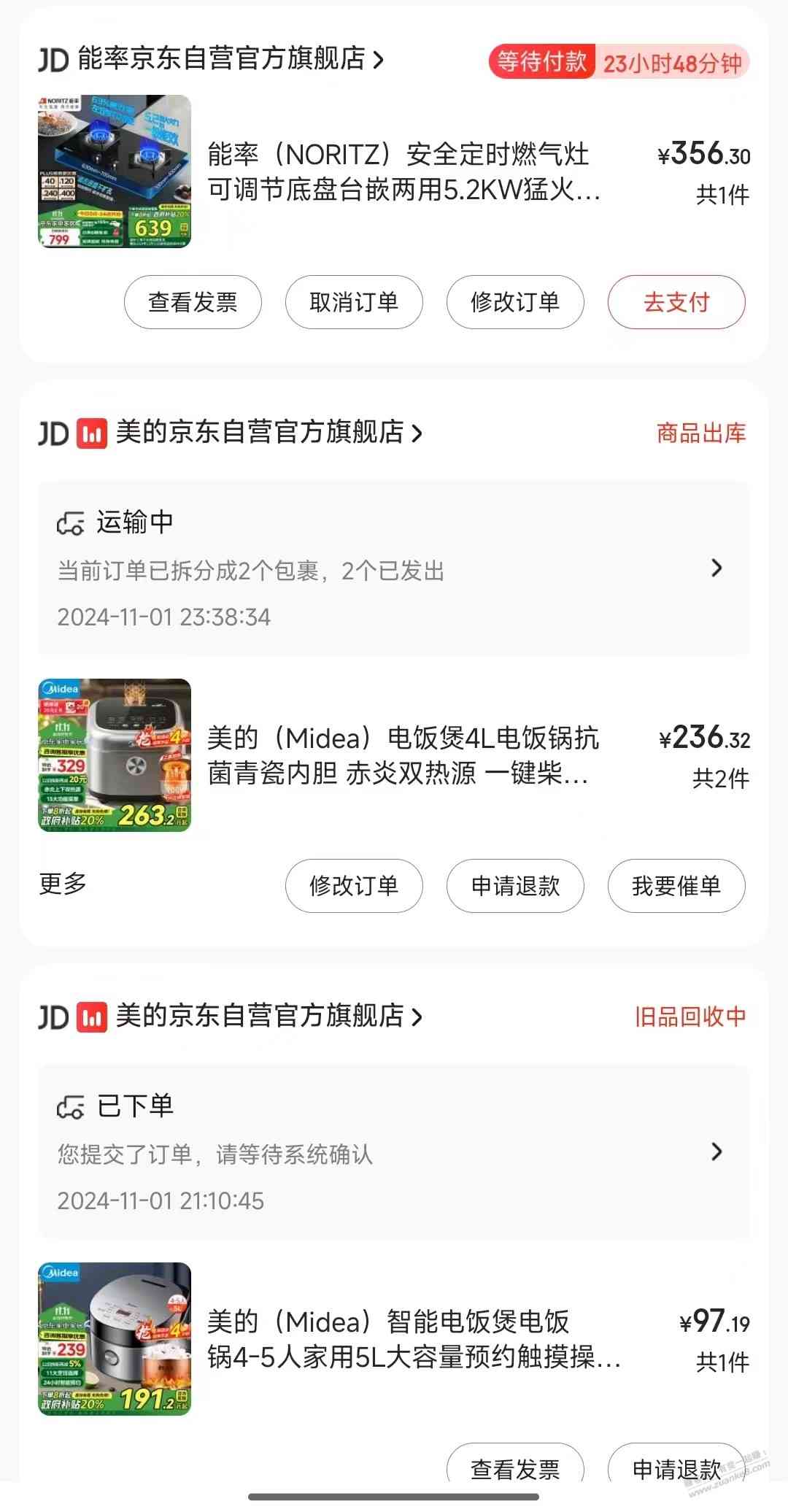The image size is (788, 1512).
Task: Click 申请退款 on the rice cooker order
Action: [x=514, y=887]
